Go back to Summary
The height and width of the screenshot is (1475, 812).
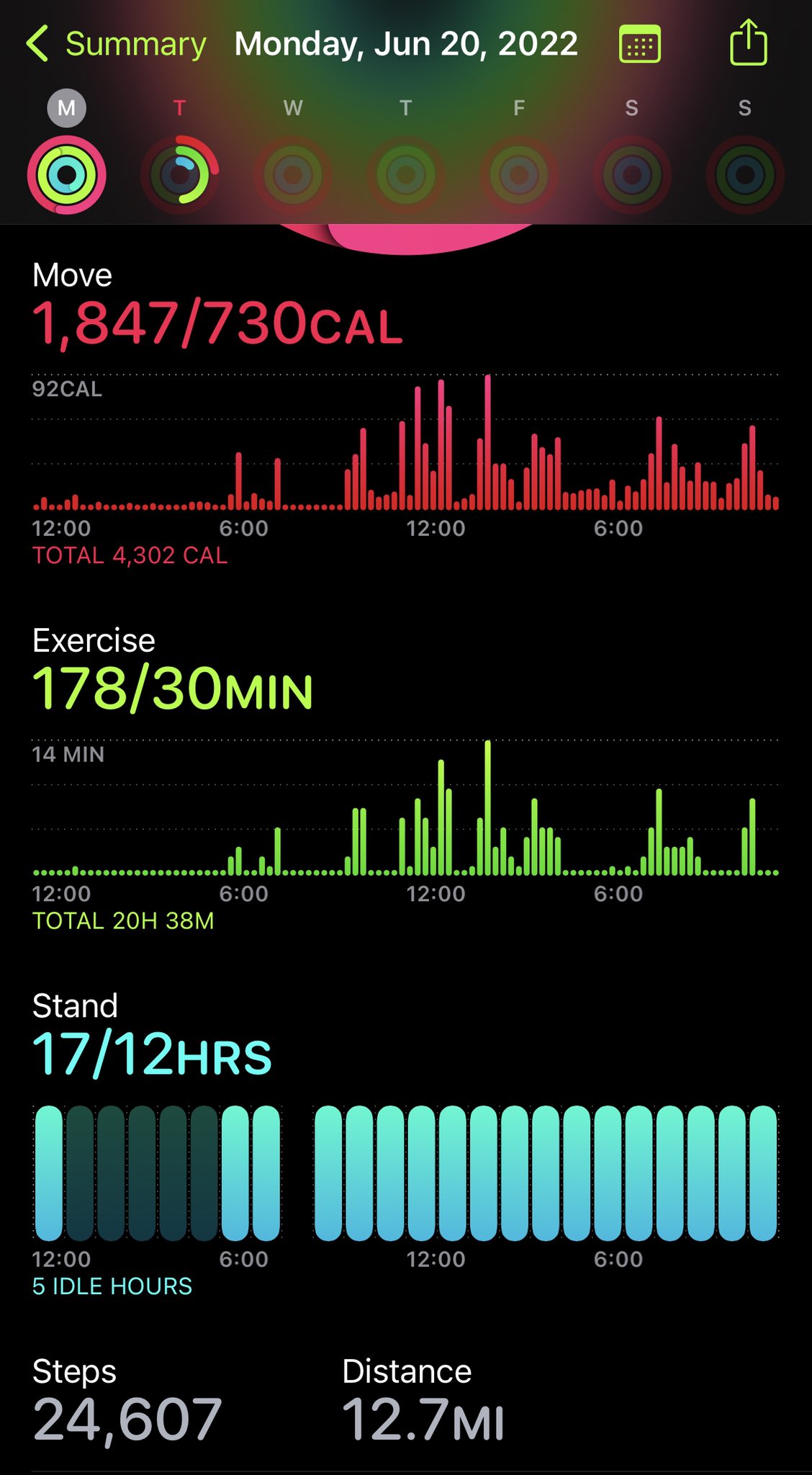[116, 44]
